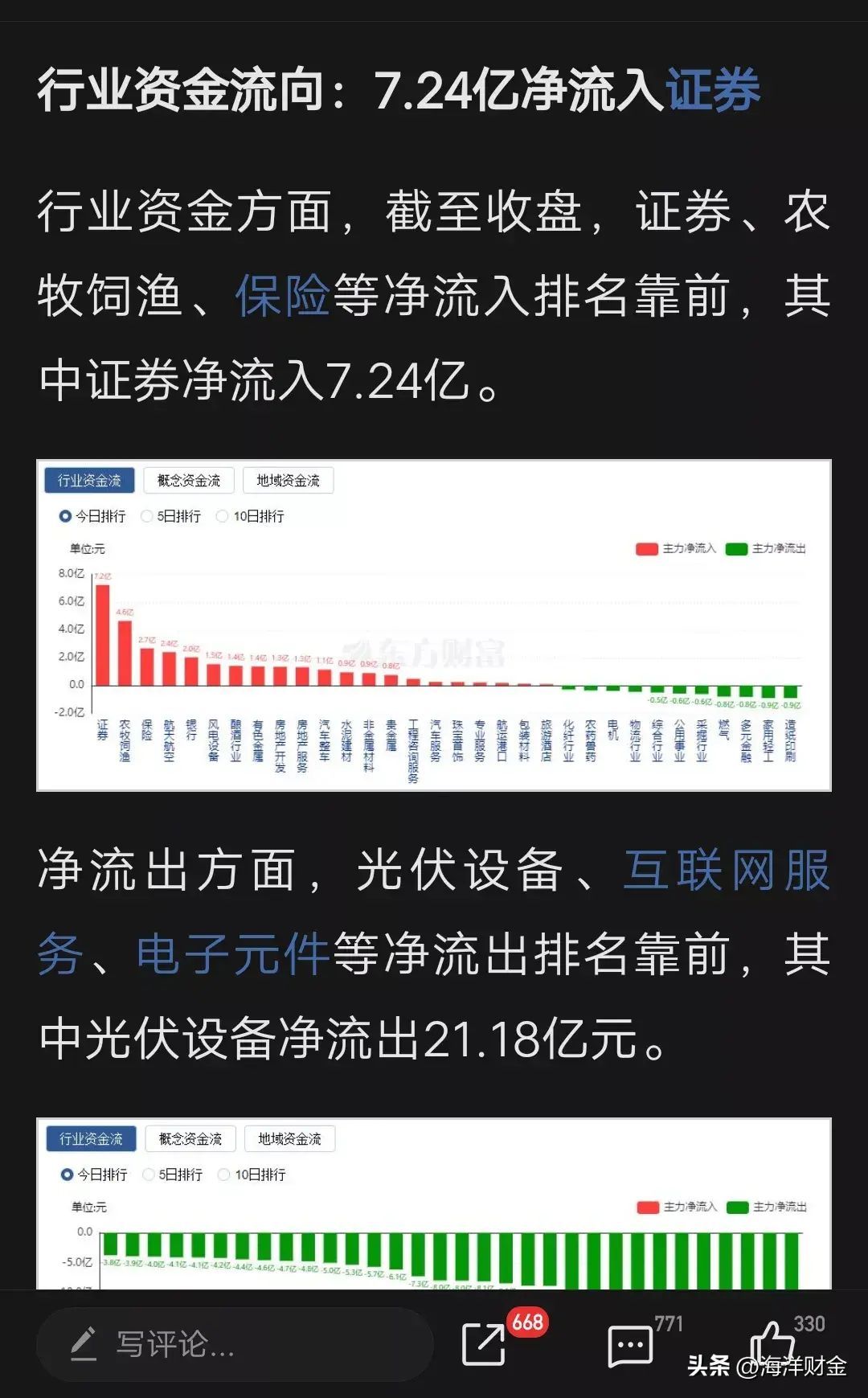Image resolution: width=868 pixels, height=1398 pixels.
Task: Open the 保险 hyperlink in the paragraph
Action: tap(281, 297)
